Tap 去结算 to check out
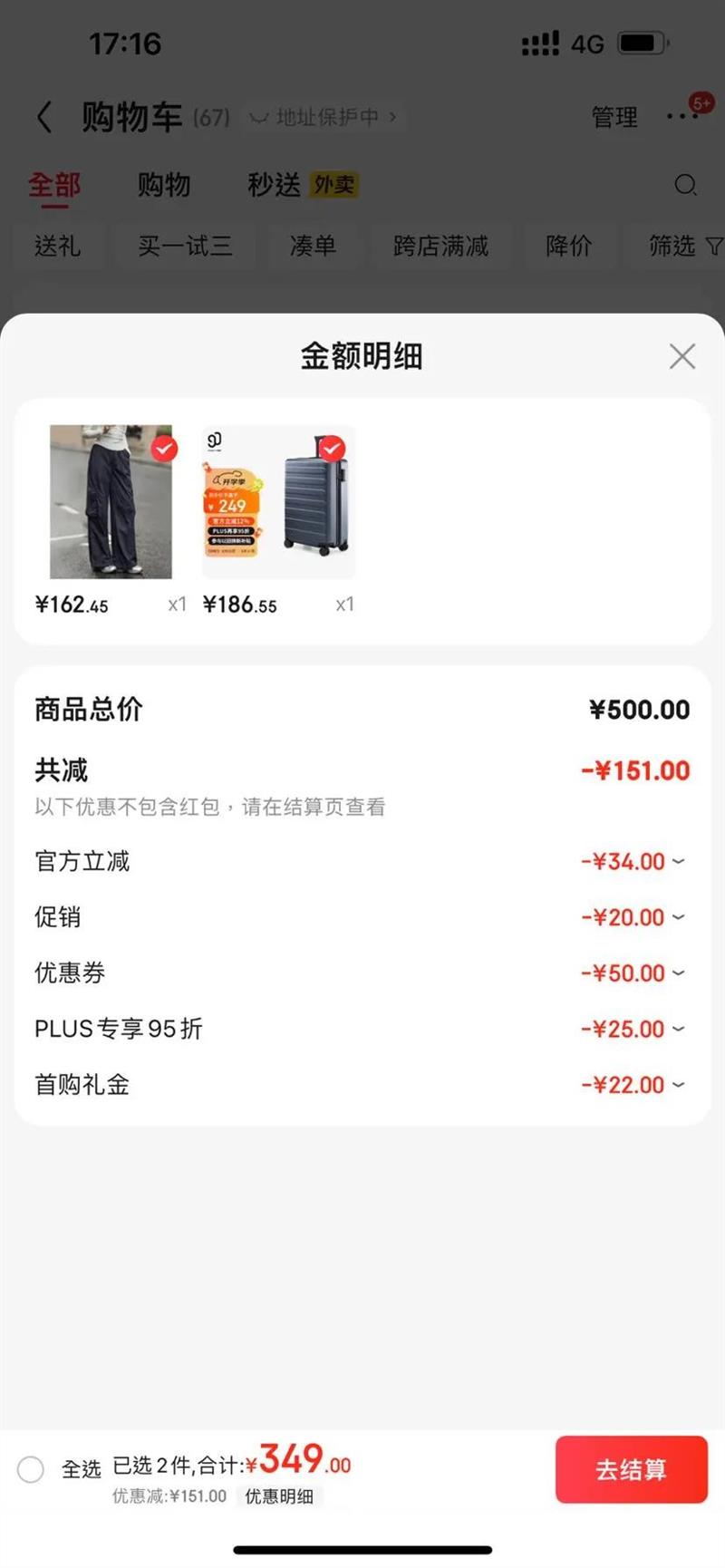The width and height of the screenshot is (725, 1568). click(631, 1469)
